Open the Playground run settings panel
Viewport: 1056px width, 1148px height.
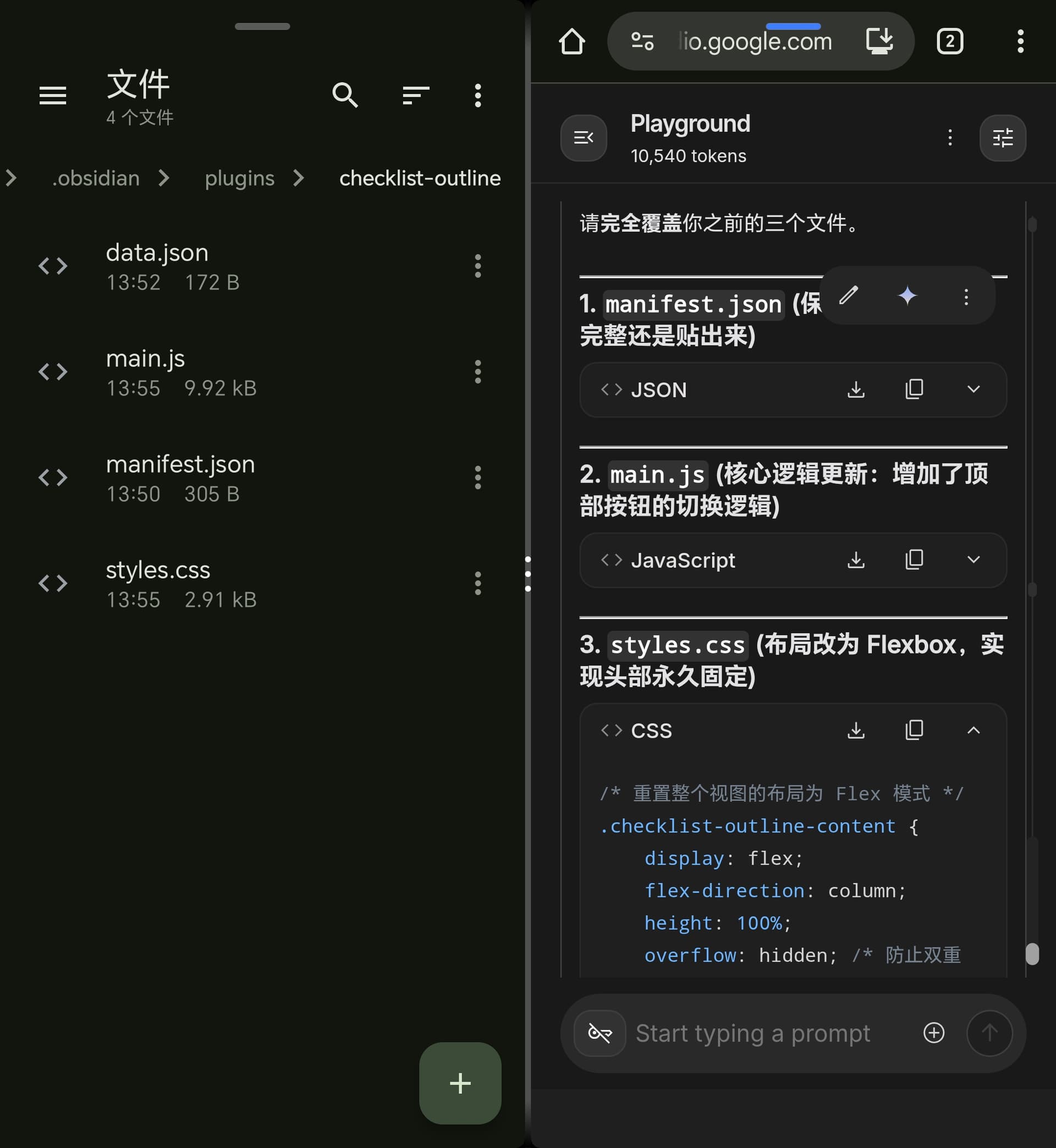pos(1002,138)
